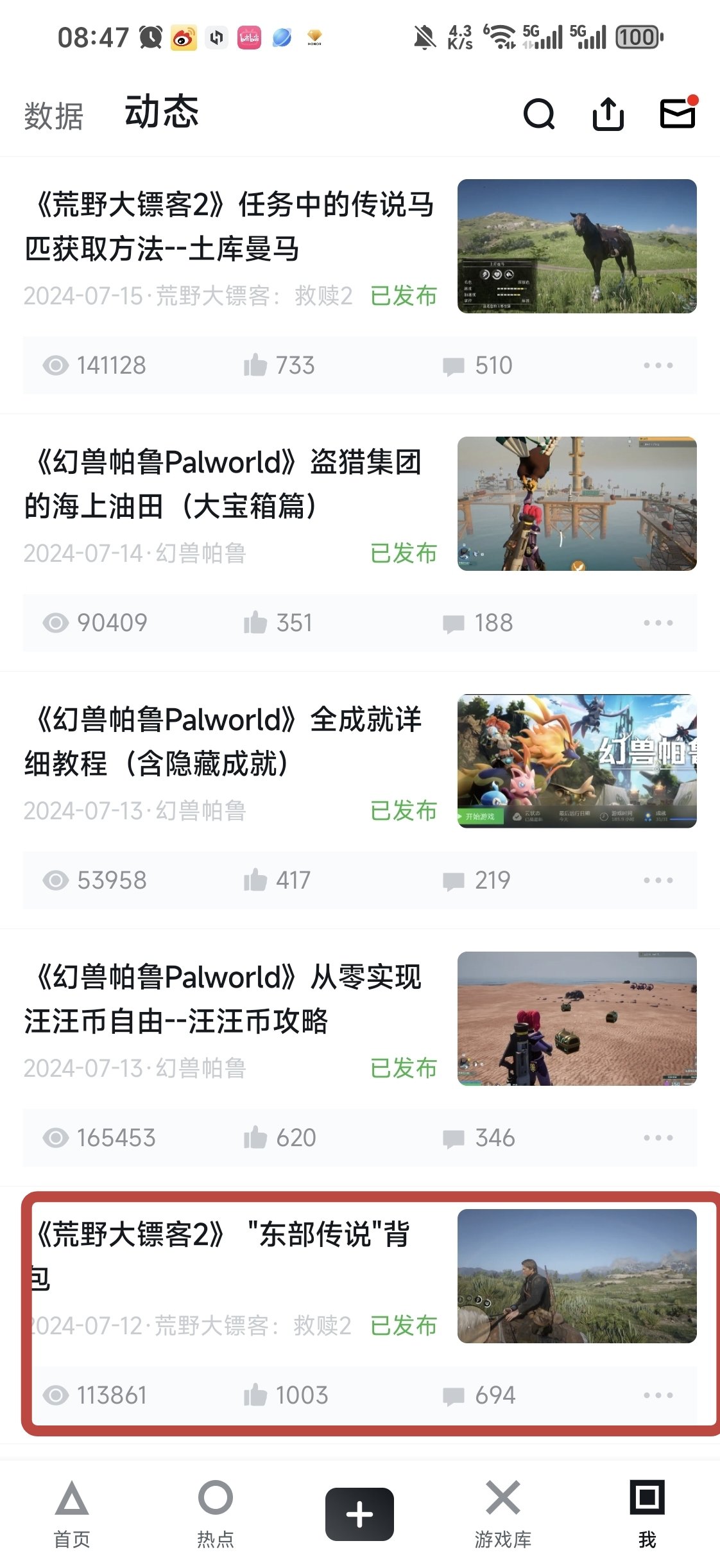The width and height of the screenshot is (720, 1568).
Task: Open more options for the 汪汪币攻略 post
Action: [x=658, y=1138]
